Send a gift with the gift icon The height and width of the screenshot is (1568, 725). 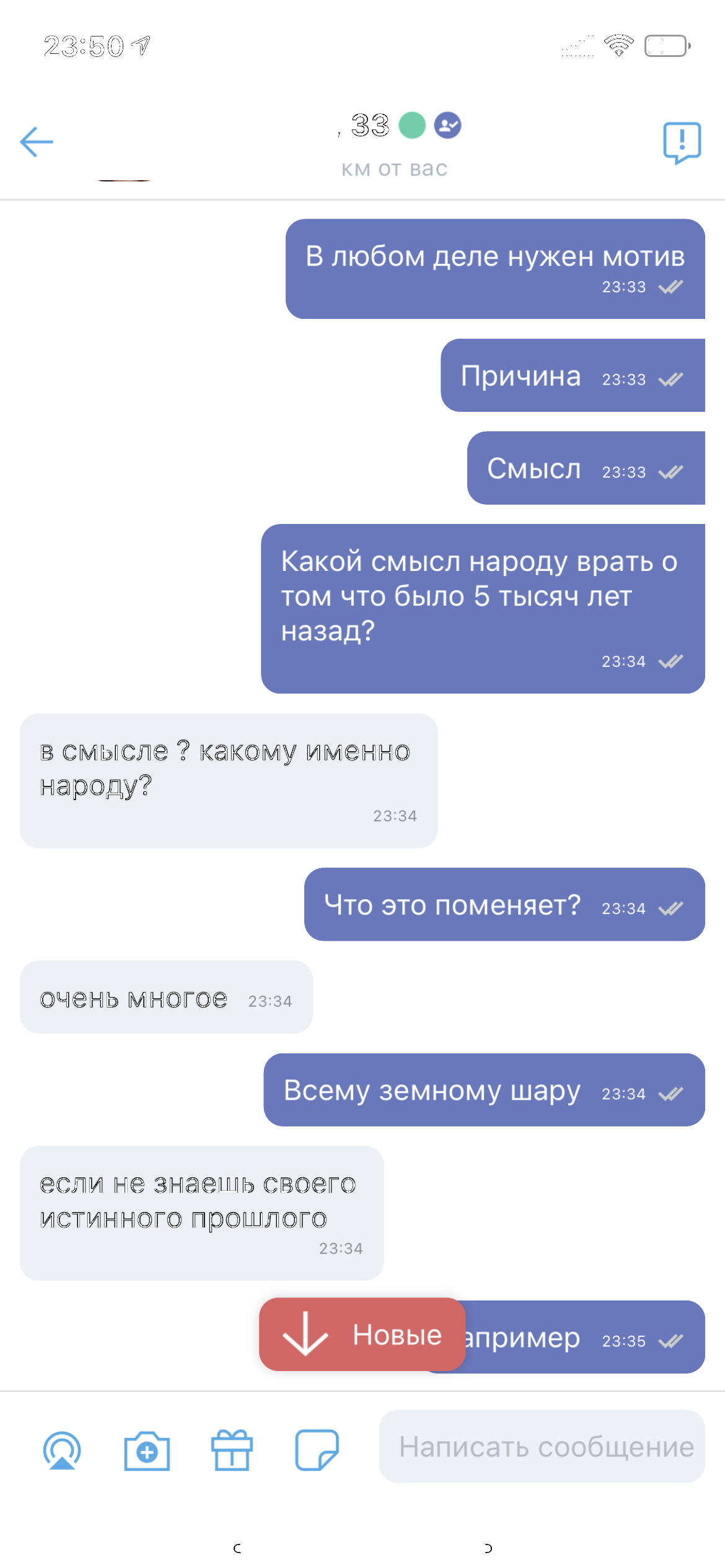232,1450
